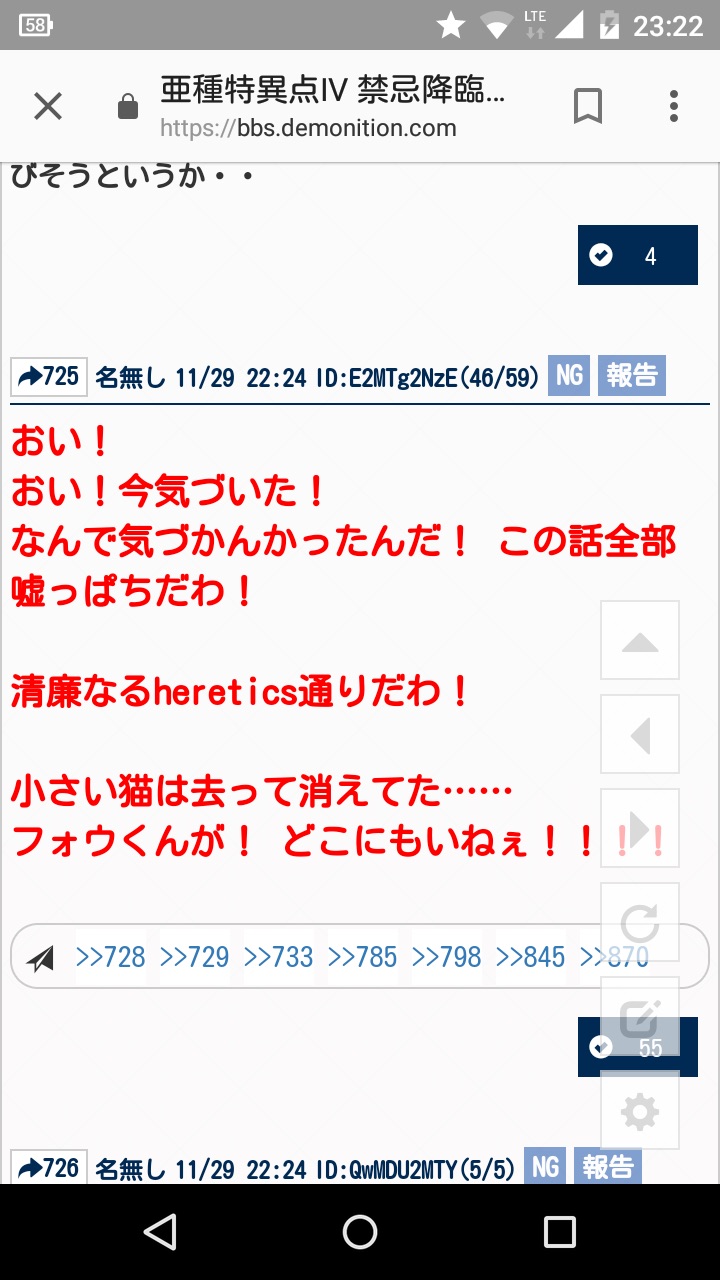
Task: Report post 725 with 報告
Action: (x=632, y=376)
